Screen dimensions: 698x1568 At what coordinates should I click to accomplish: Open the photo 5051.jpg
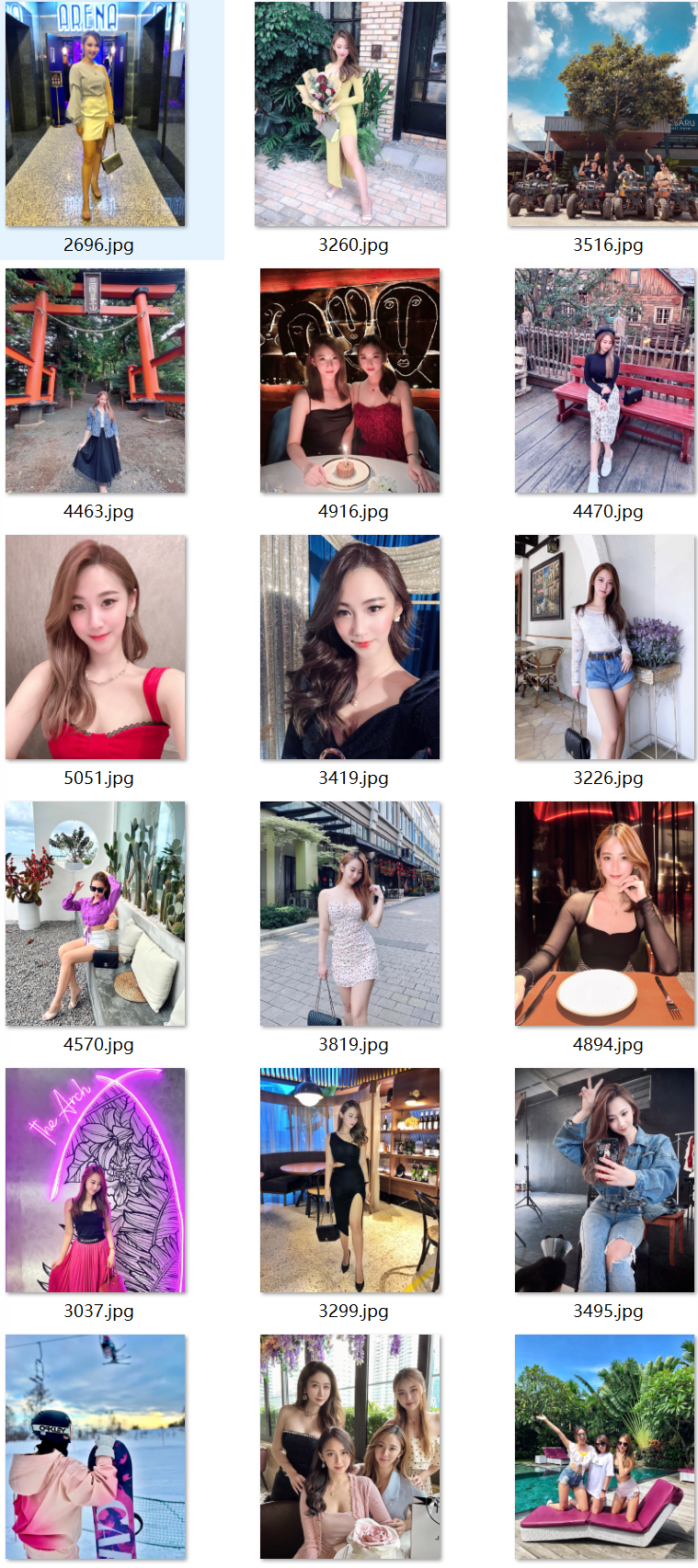[x=96, y=647]
